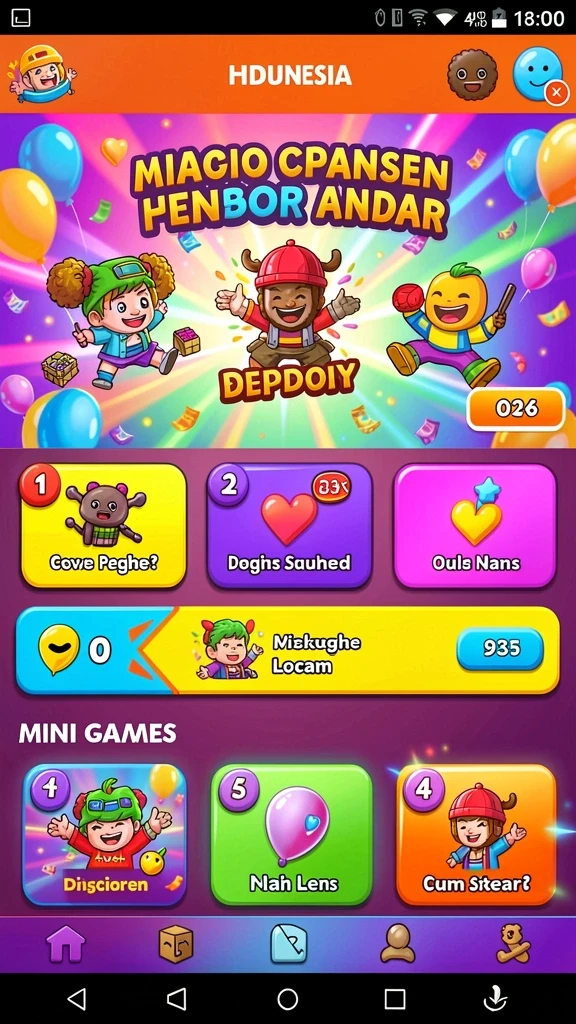Switch to the Home tab
This screenshot has height=1024, width=576.
coord(65,944)
